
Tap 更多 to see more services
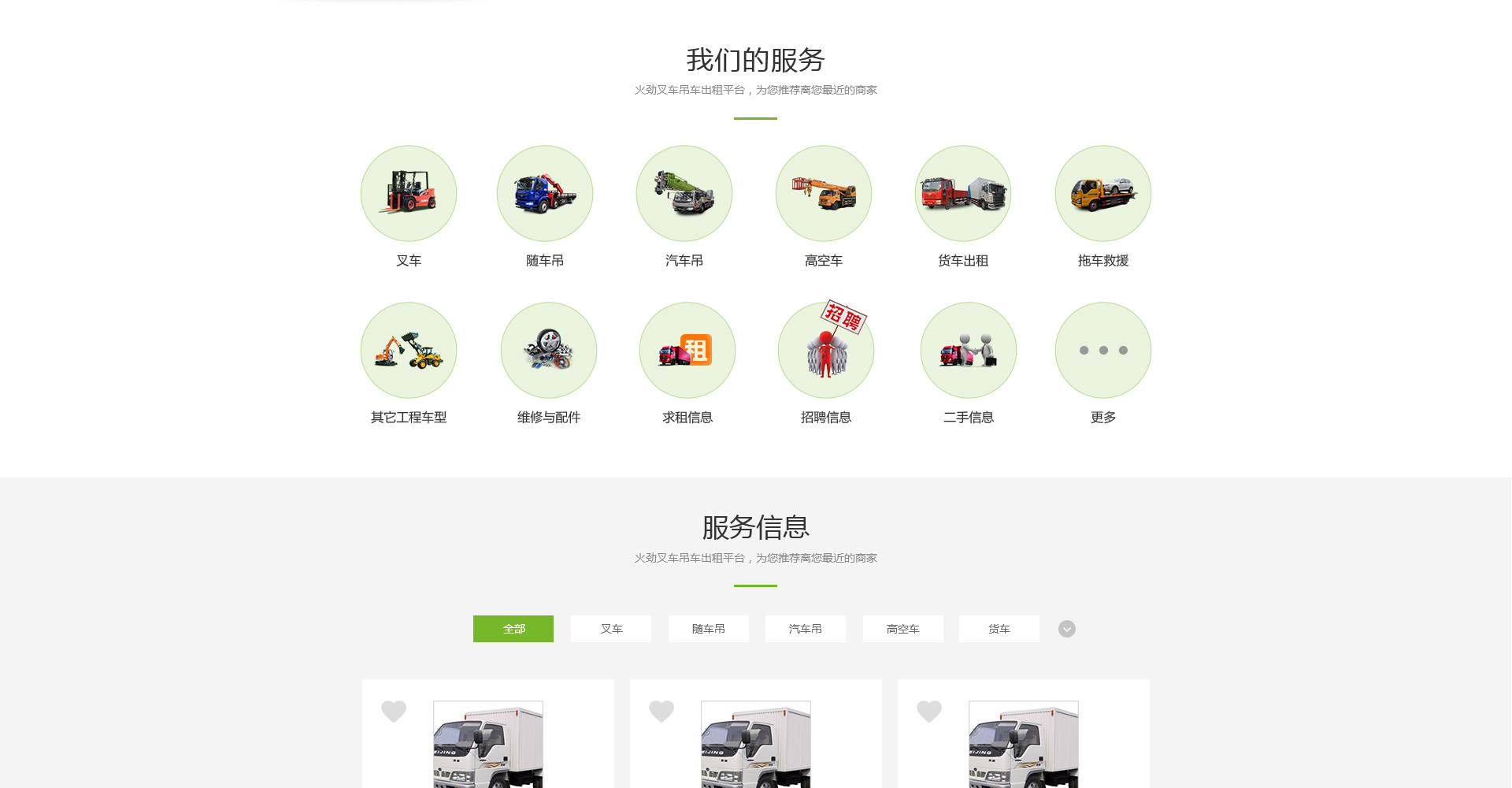1103,351
